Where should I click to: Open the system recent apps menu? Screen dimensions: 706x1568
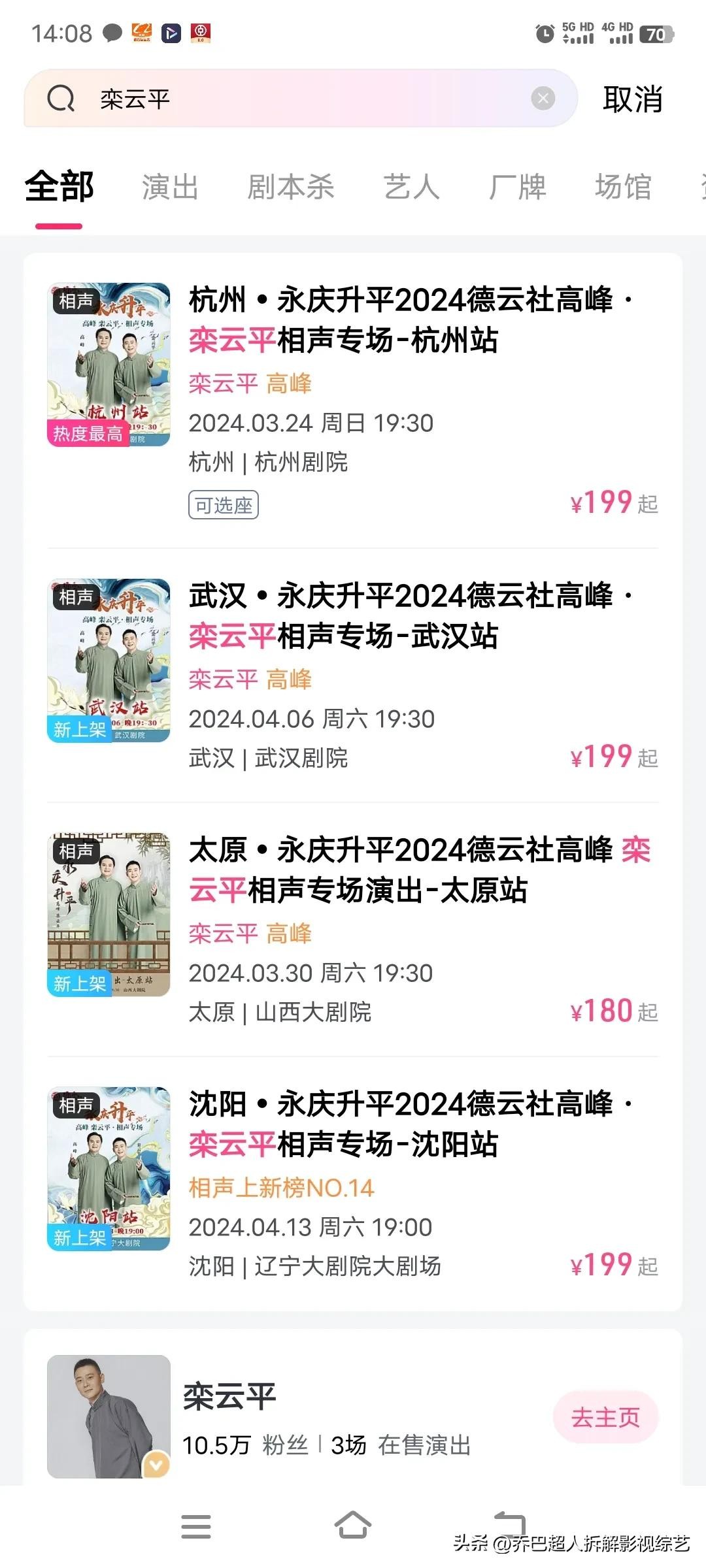pos(196,1527)
